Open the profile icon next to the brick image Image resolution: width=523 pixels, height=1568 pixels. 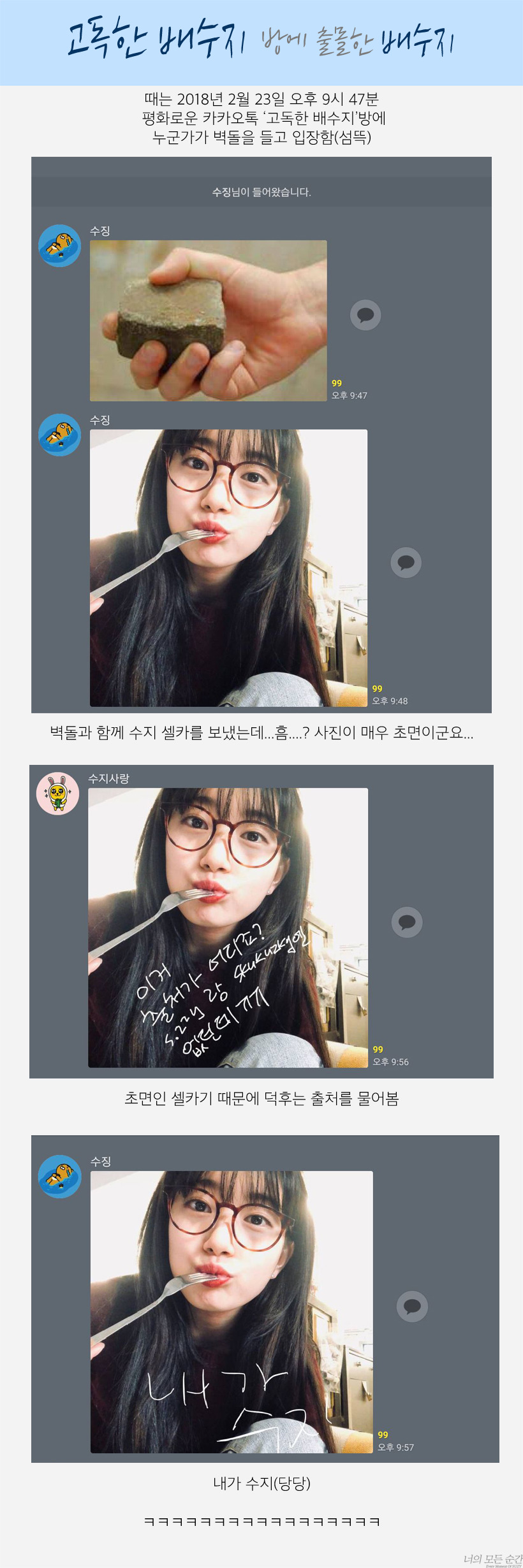point(59,245)
